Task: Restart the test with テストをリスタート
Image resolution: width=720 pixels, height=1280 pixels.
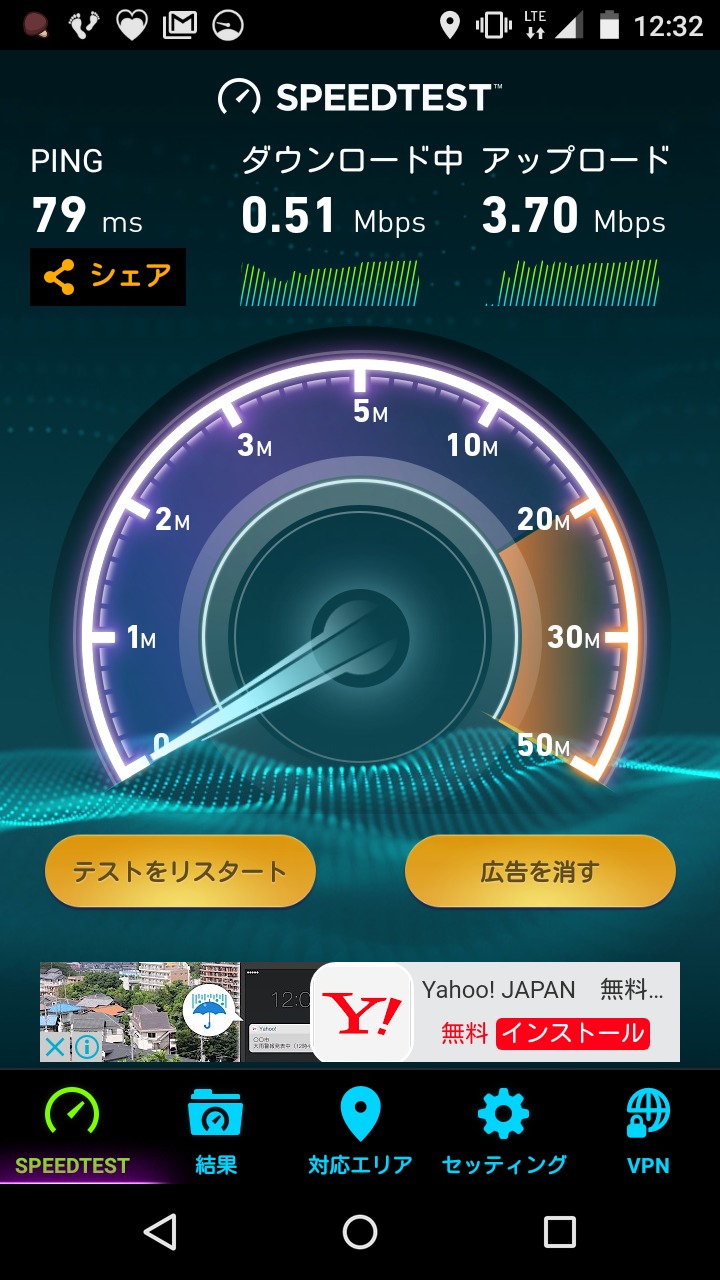Action: coord(180,871)
